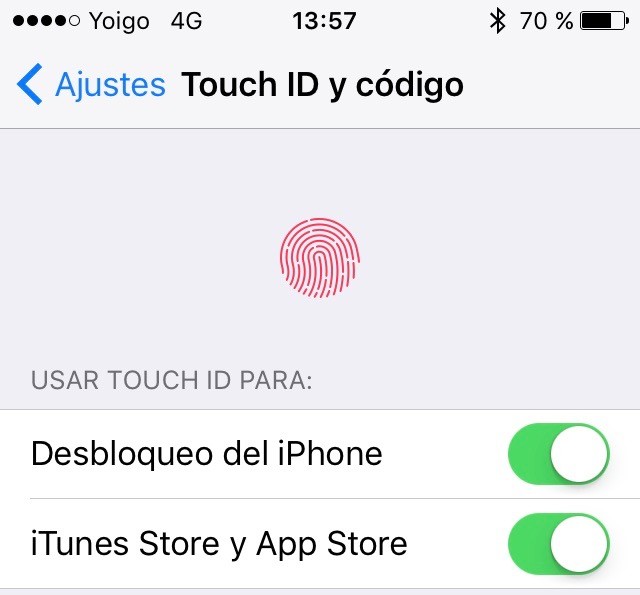Disable Touch ID for Desbloqueo del iPhone
This screenshot has width=640, height=595.
click(559, 454)
